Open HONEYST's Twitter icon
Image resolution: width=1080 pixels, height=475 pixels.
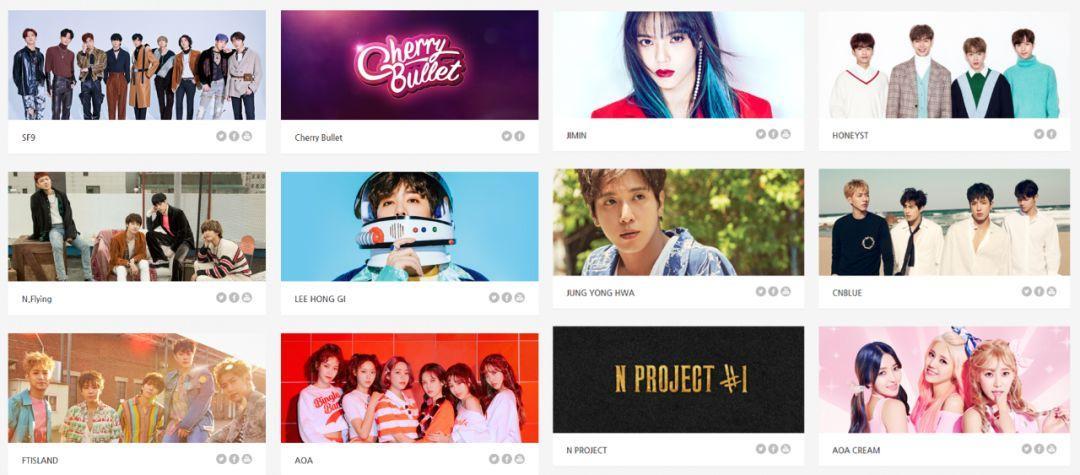(1039, 134)
